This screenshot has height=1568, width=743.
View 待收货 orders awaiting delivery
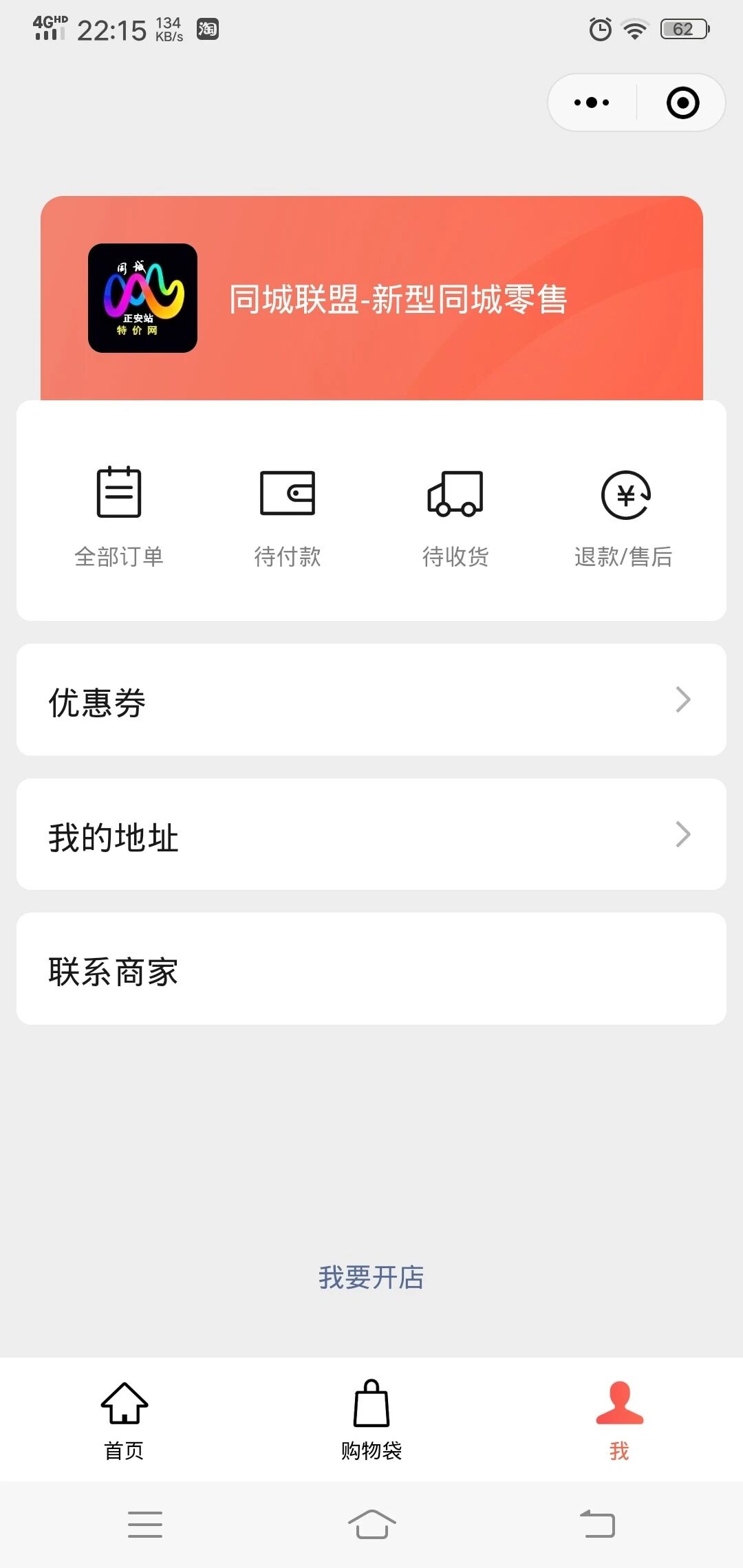click(455, 516)
